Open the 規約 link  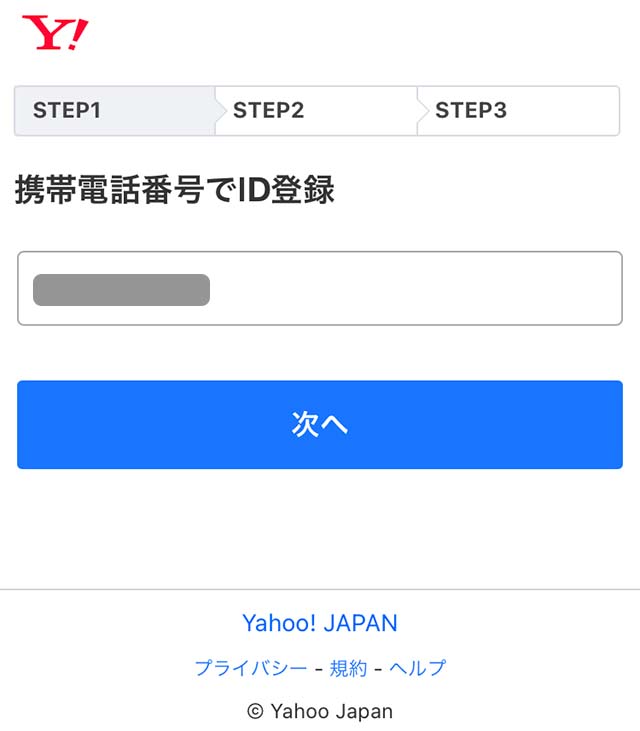tap(349, 668)
